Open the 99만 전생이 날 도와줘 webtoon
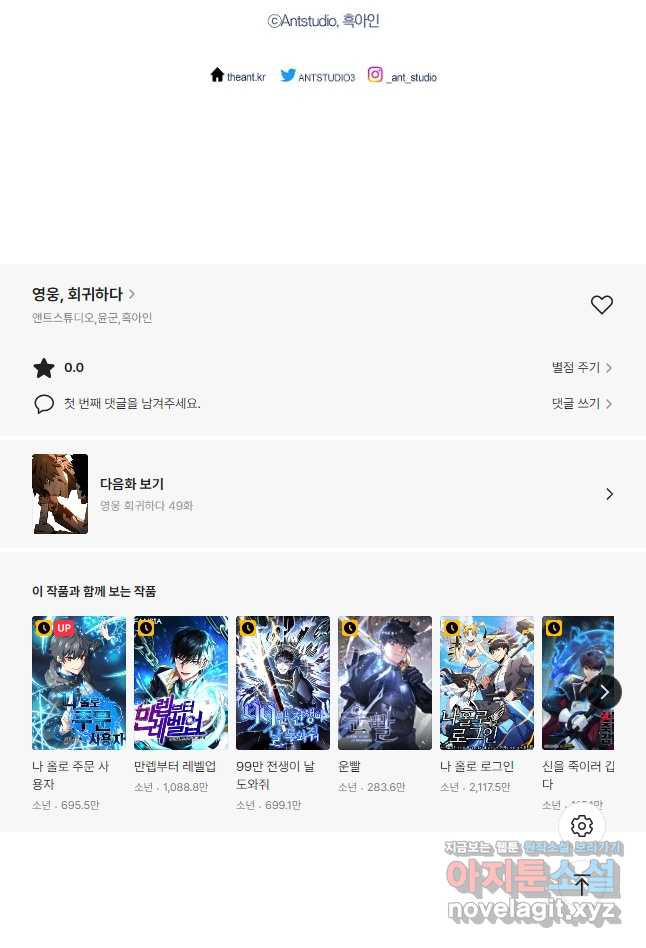 [283, 683]
